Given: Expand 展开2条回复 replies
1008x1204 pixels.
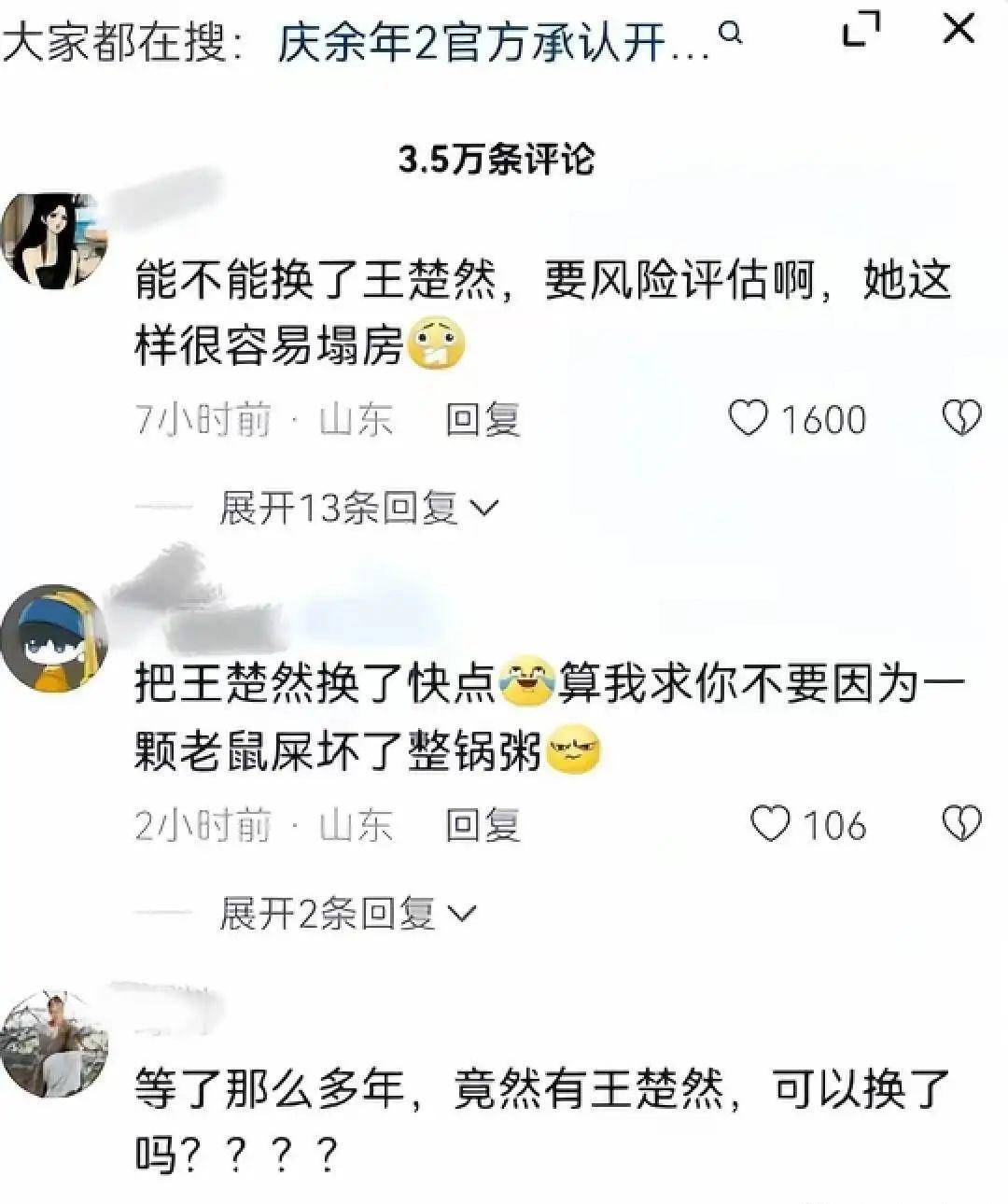Looking at the screenshot, I should [347, 914].
